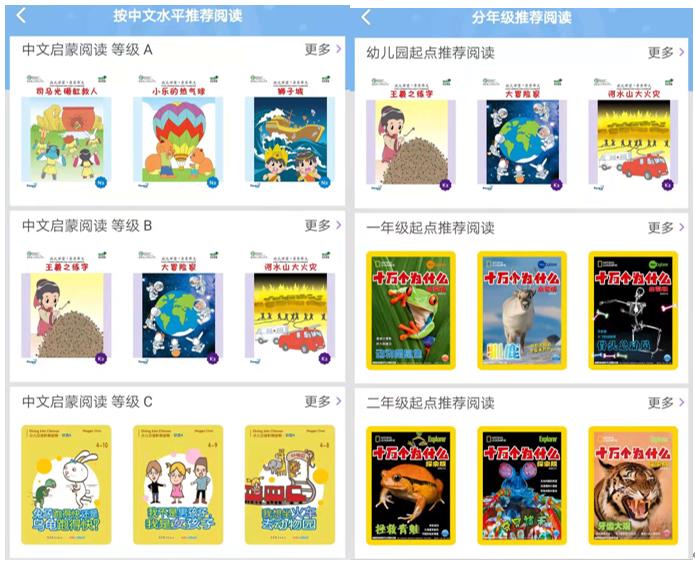Open 王羲之练字 in 等级 B section
Viewport: 695px width, 566px height.
pos(66,312)
